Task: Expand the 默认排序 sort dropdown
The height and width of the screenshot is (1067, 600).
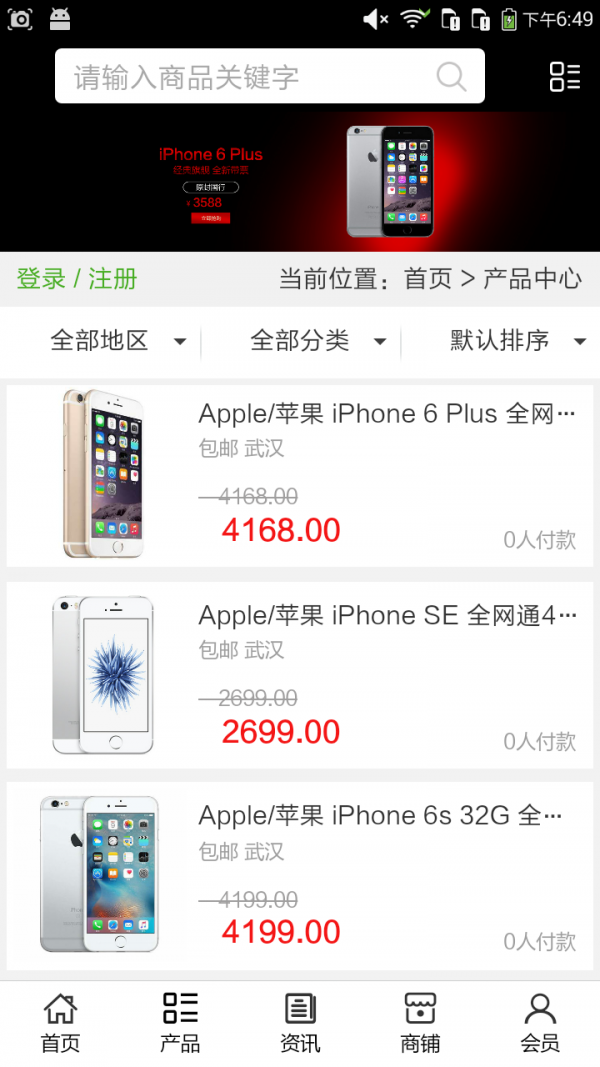Action: point(516,341)
